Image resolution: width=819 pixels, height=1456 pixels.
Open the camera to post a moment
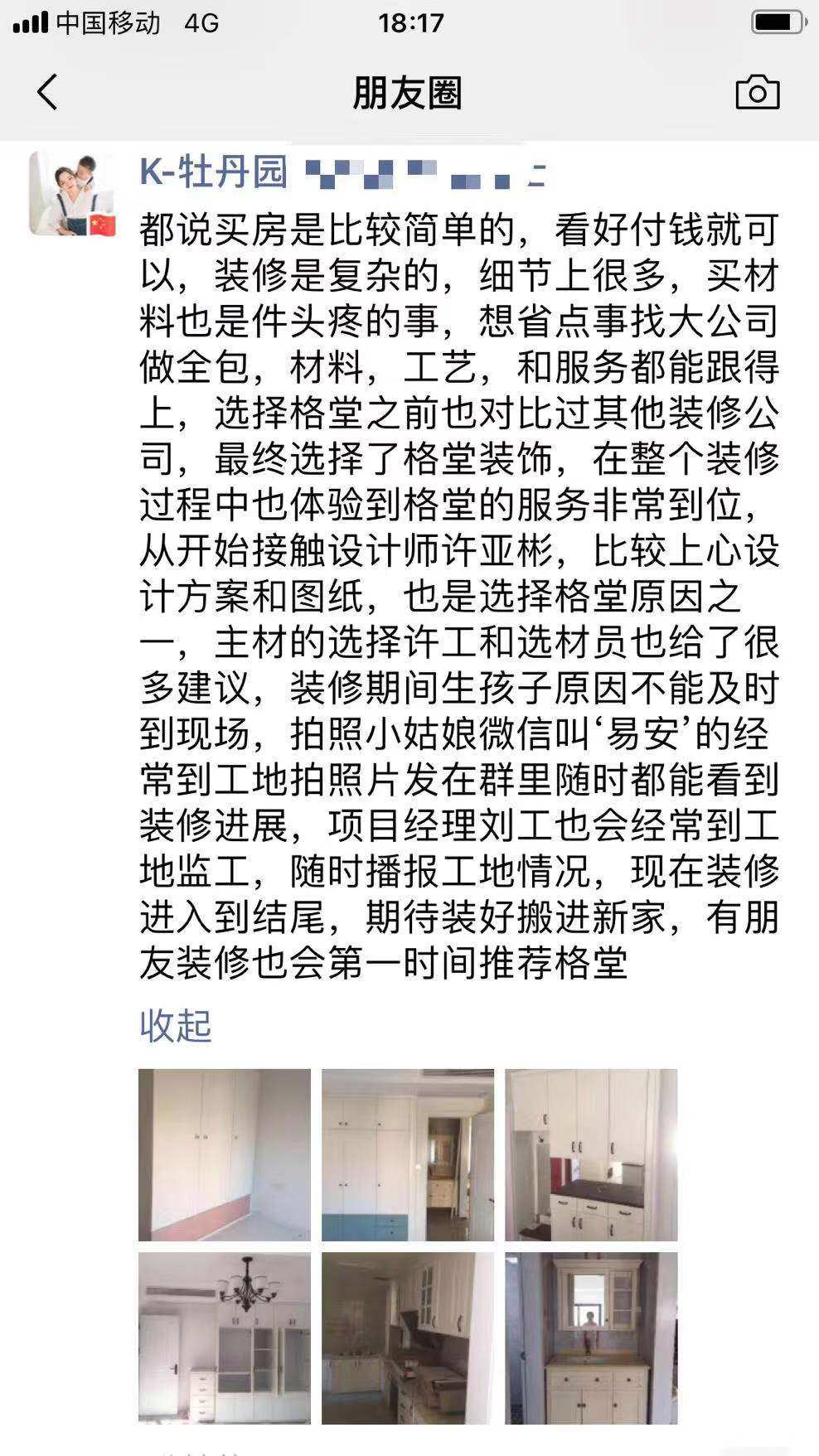click(757, 92)
